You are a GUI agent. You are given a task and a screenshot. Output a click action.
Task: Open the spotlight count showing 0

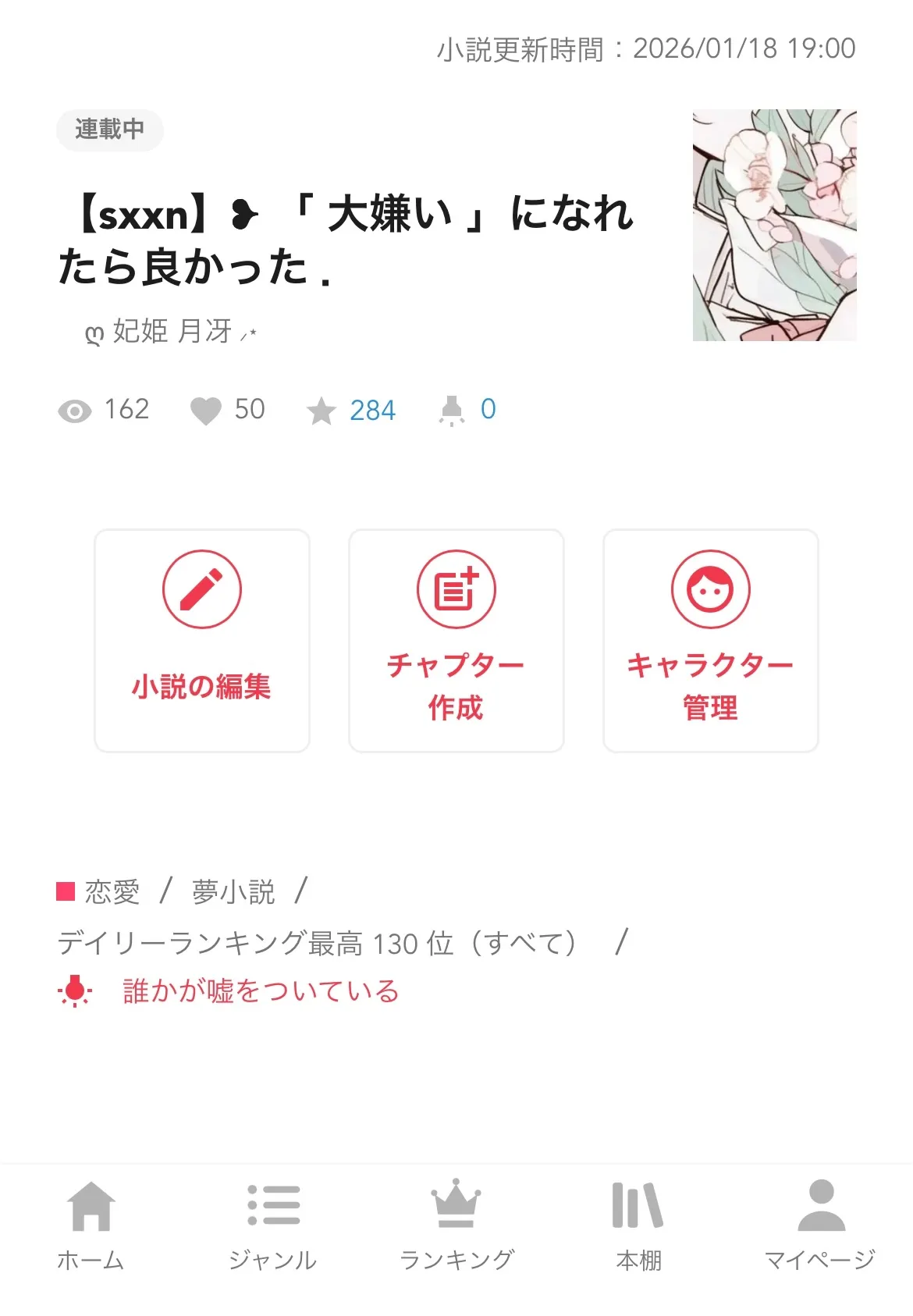coord(487,410)
